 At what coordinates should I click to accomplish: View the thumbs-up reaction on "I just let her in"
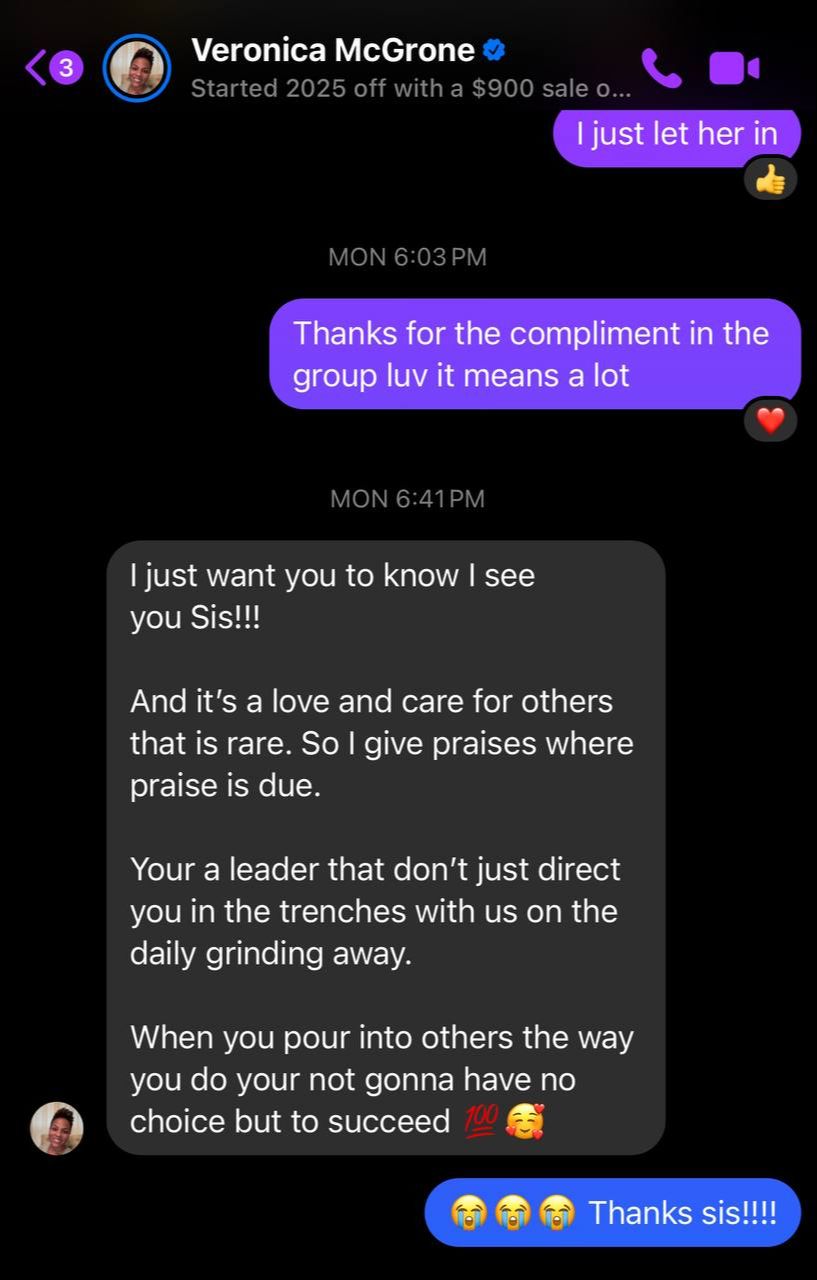click(x=770, y=180)
